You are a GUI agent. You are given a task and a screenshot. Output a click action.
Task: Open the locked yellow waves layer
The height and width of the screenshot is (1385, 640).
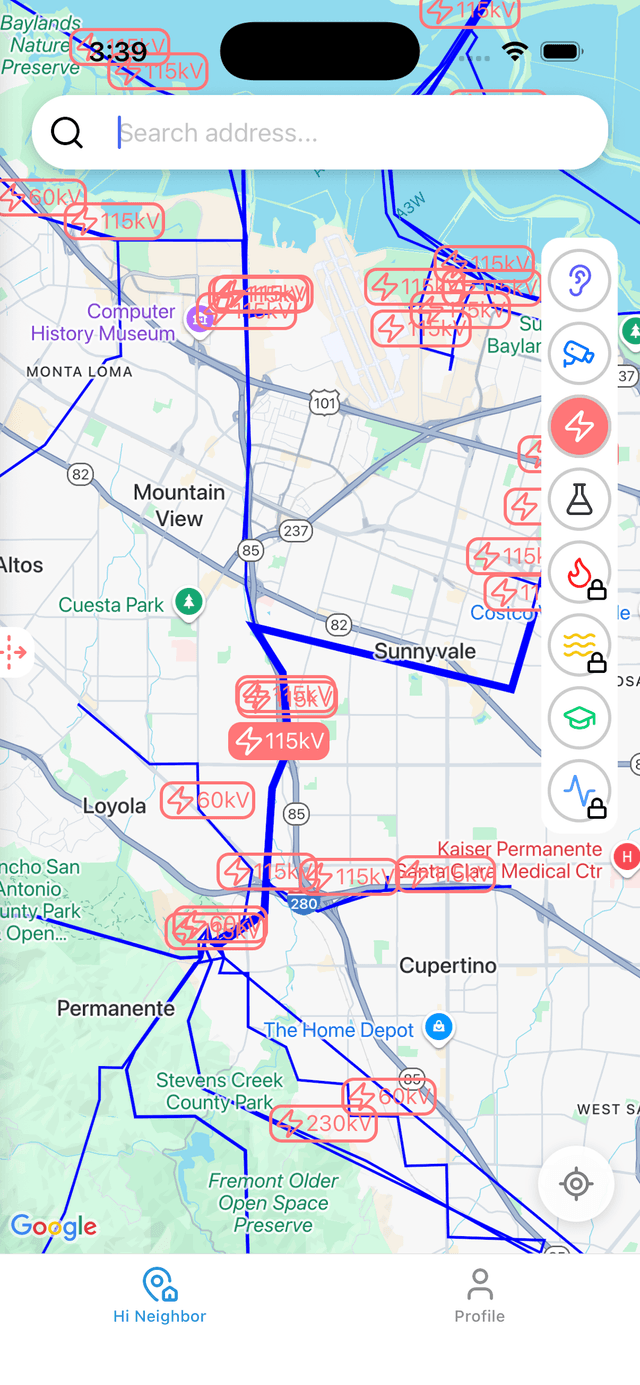[x=579, y=645]
